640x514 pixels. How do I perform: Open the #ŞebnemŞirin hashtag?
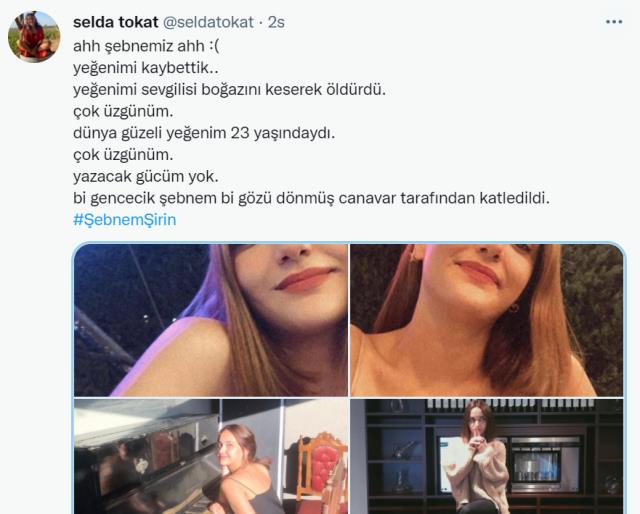pyautogui.click(x=125, y=220)
